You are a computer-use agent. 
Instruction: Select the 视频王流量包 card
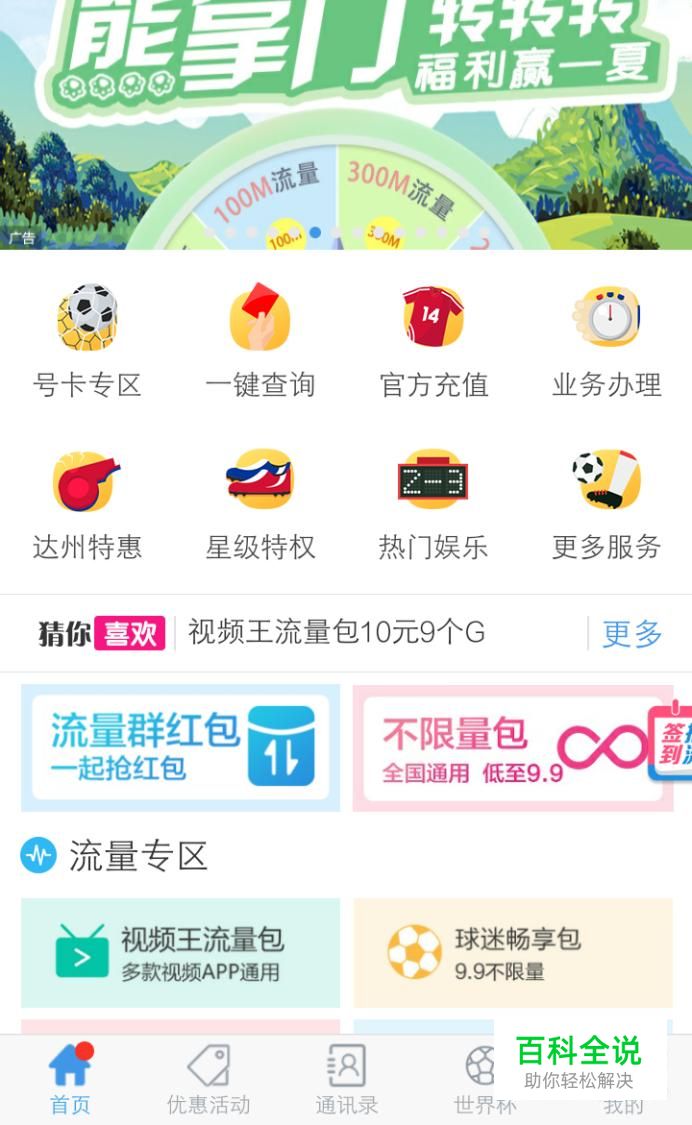tap(180, 952)
